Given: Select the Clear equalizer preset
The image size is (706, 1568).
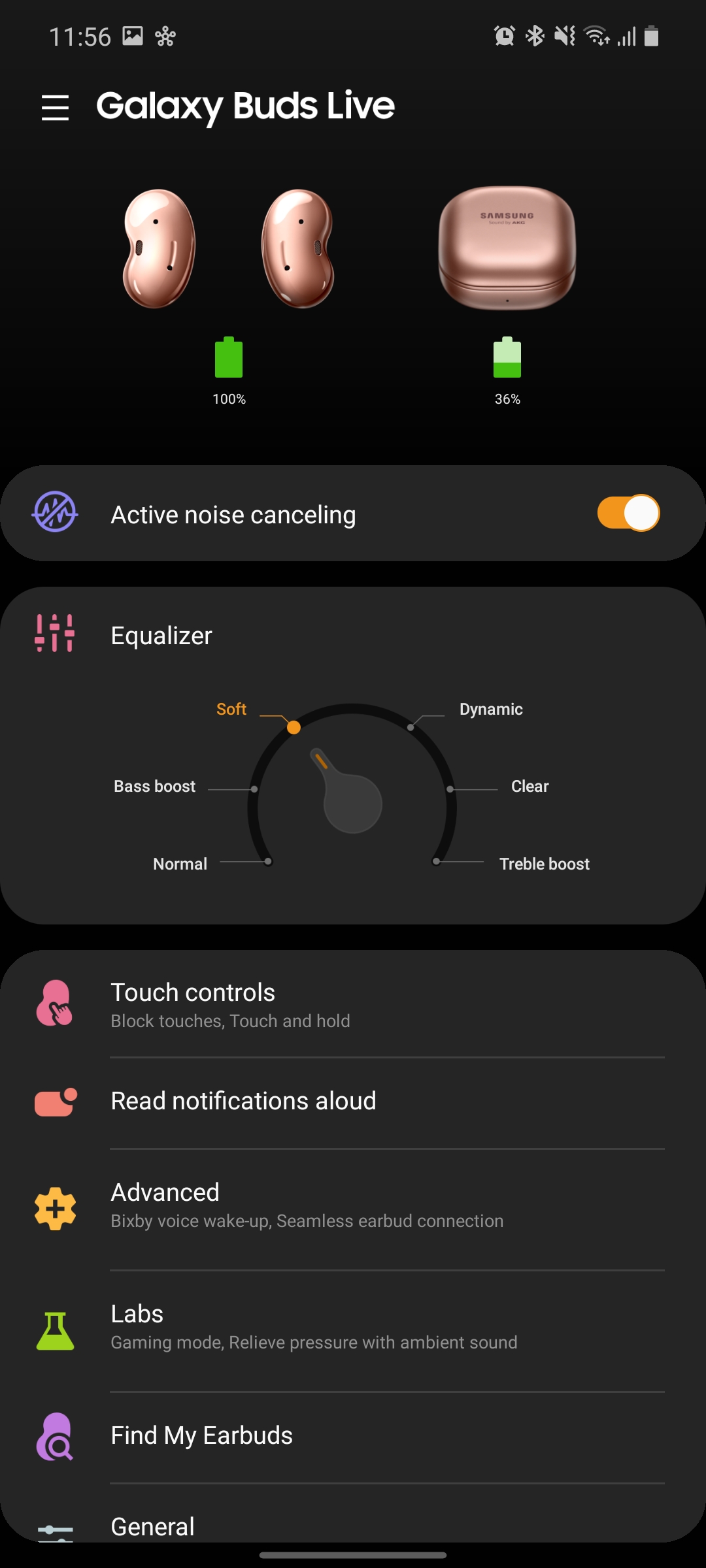Looking at the screenshot, I should [x=529, y=787].
